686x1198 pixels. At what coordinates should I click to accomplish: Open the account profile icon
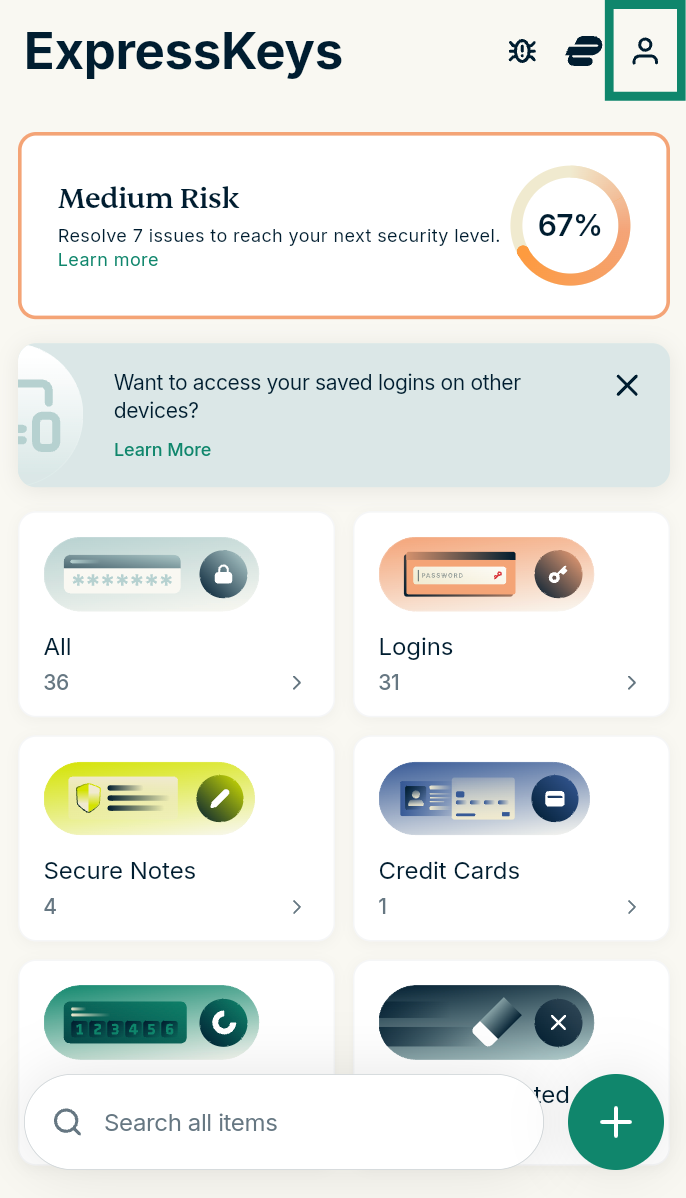click(x=645, y=51)
